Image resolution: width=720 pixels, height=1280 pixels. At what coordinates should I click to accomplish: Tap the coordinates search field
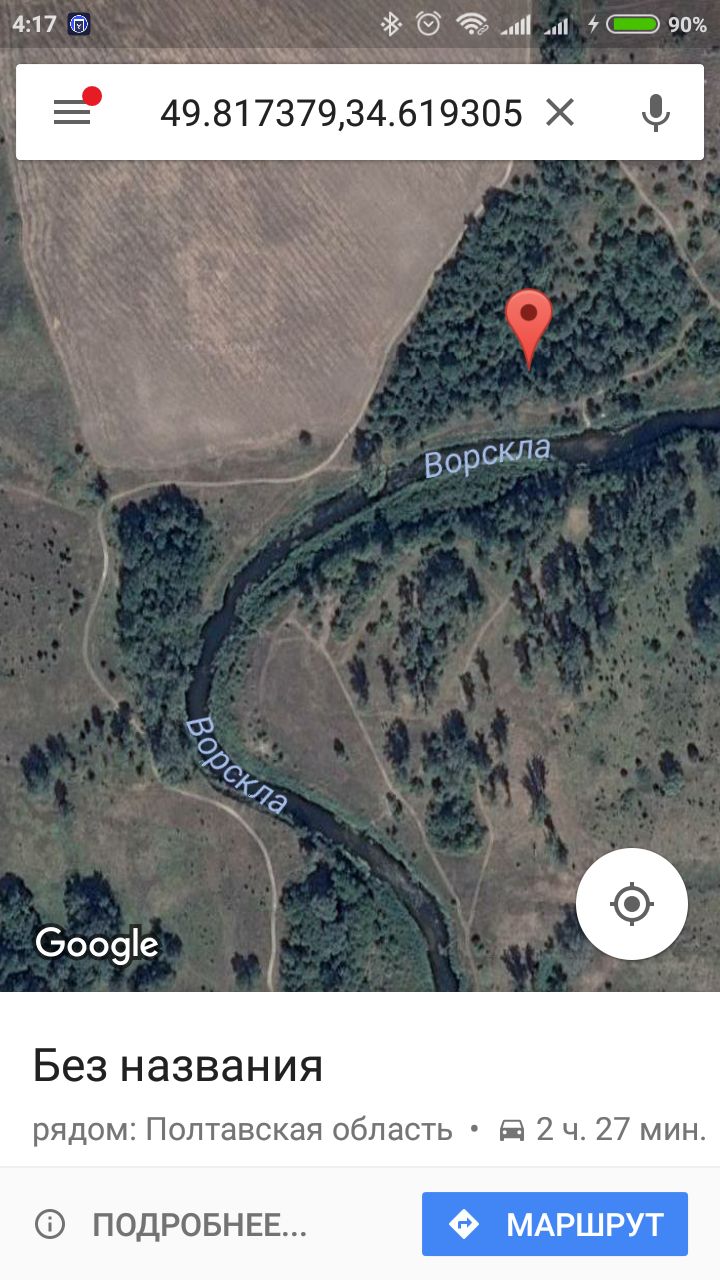point(340,113)
